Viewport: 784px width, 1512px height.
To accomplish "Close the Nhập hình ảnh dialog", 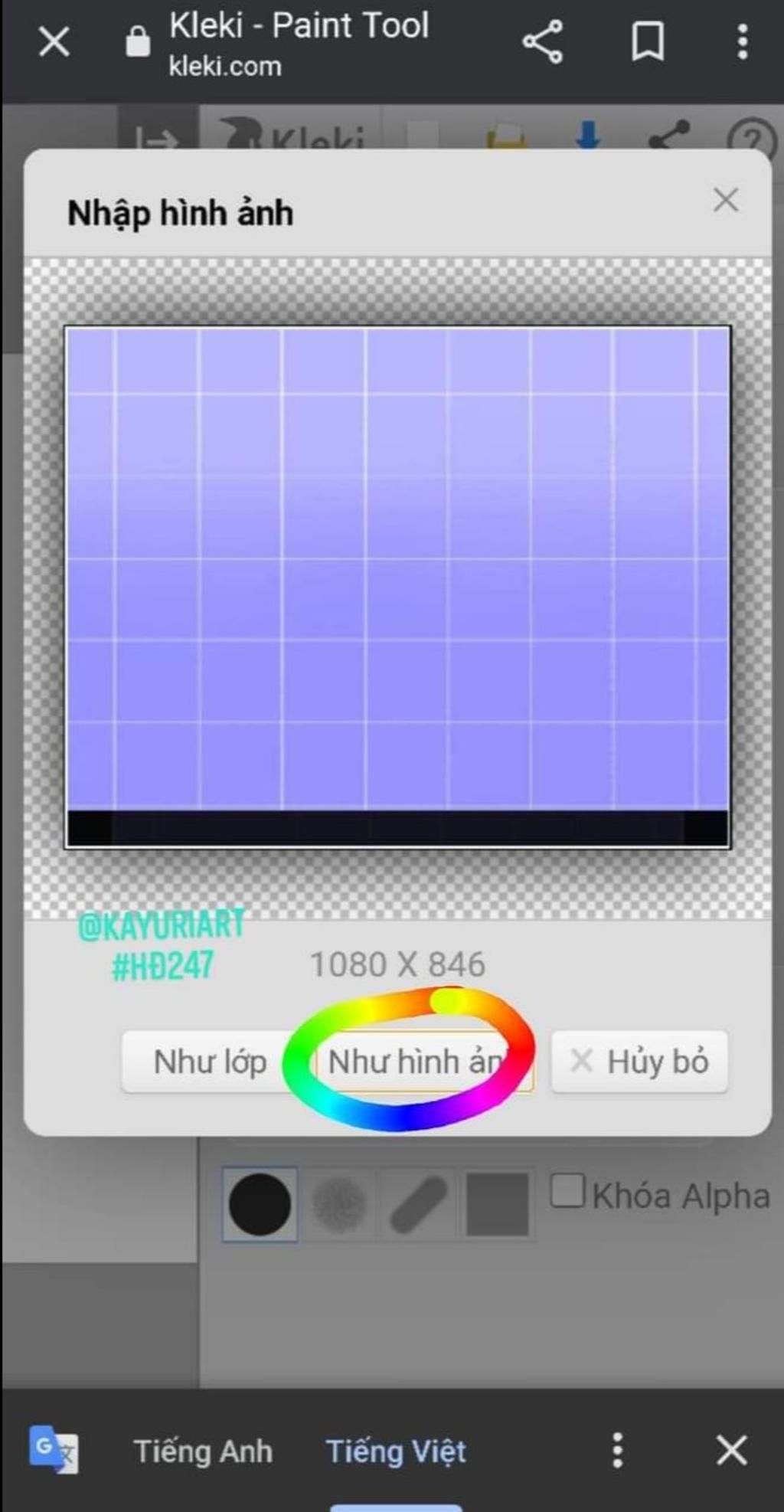I will [725, 201].
